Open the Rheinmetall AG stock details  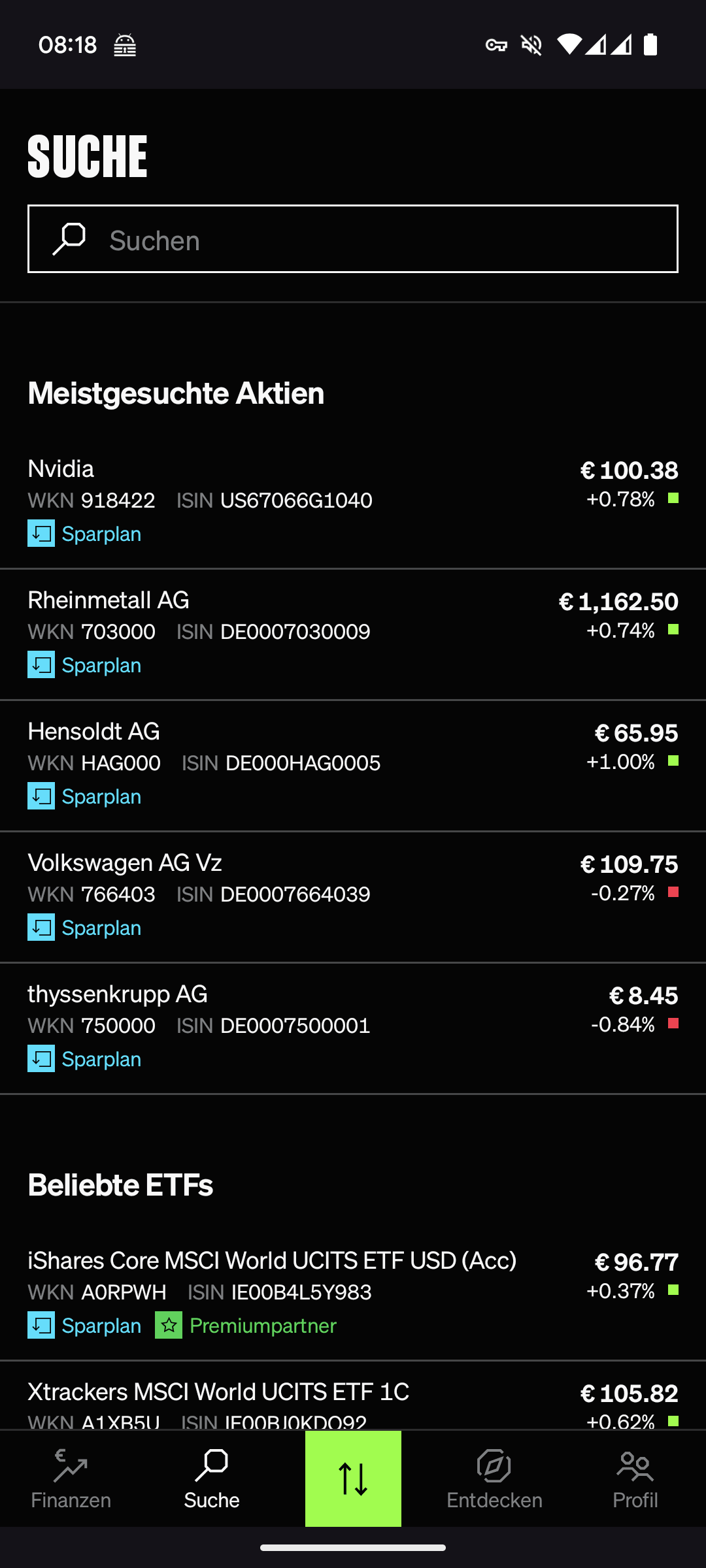point(353,634)
